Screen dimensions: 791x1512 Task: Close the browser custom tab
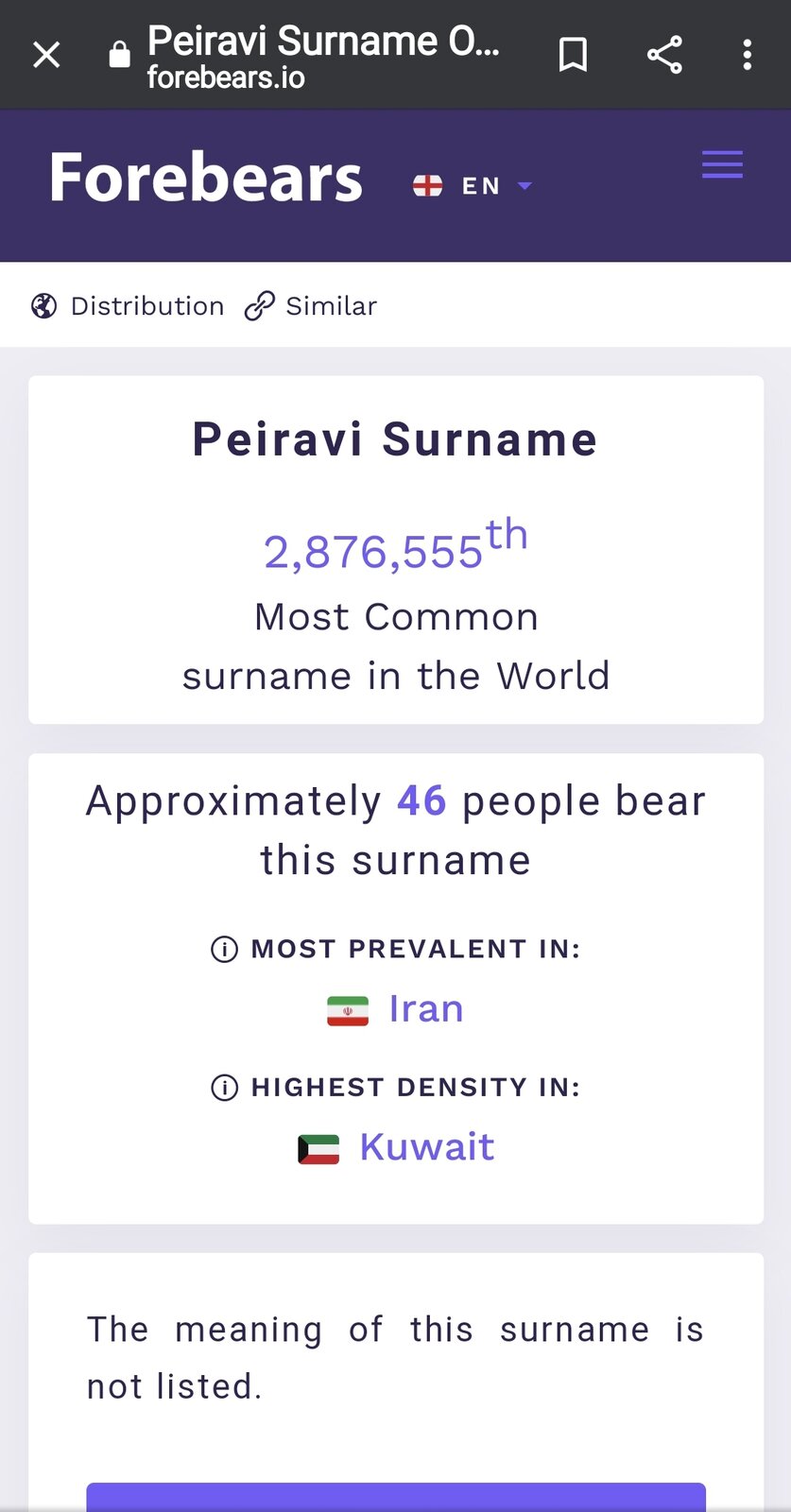tap(46, 55)
